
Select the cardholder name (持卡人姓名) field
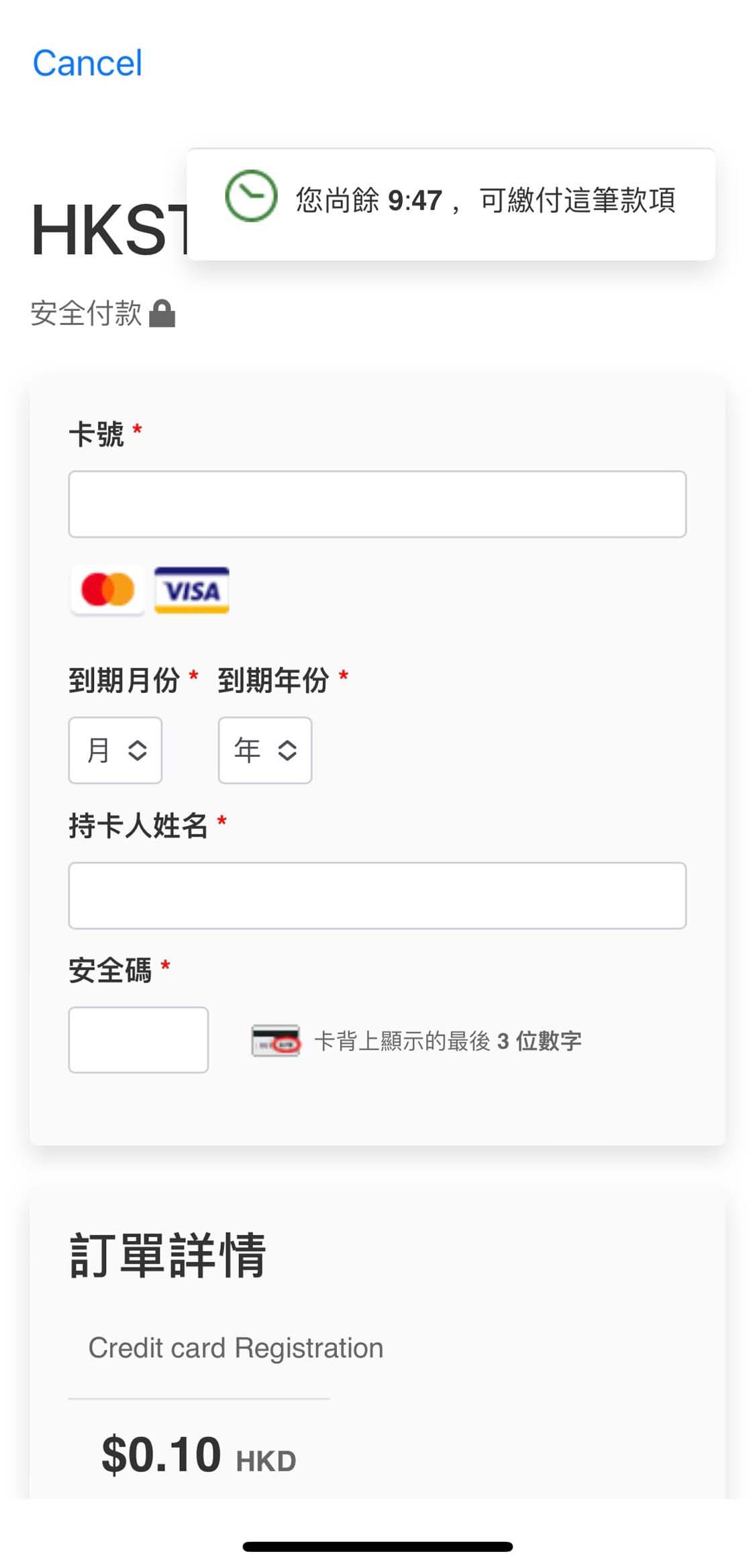pyautogui.click(x=377, y=896)
